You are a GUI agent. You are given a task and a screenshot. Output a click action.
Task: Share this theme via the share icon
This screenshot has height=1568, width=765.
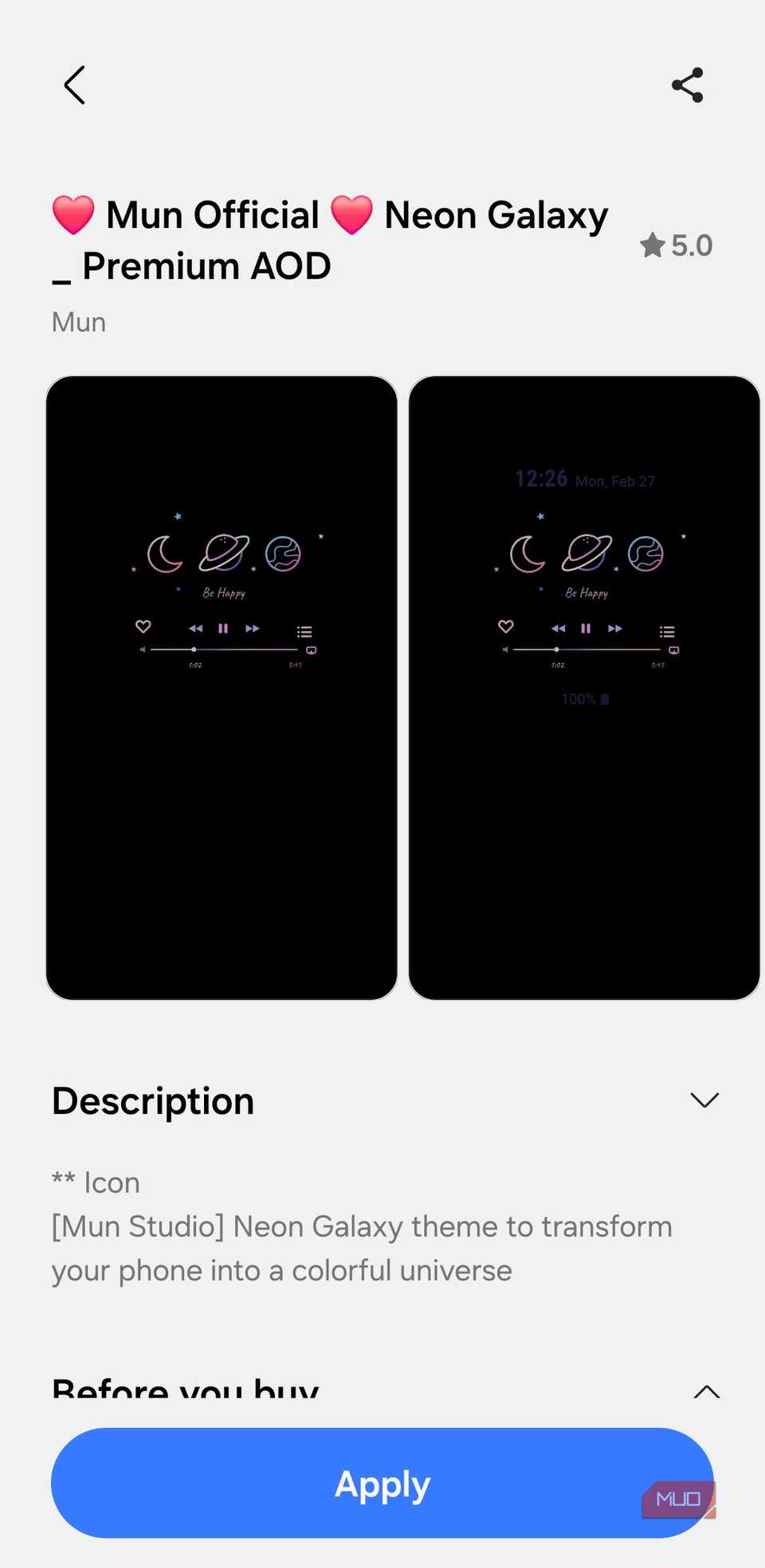point(687,84)
